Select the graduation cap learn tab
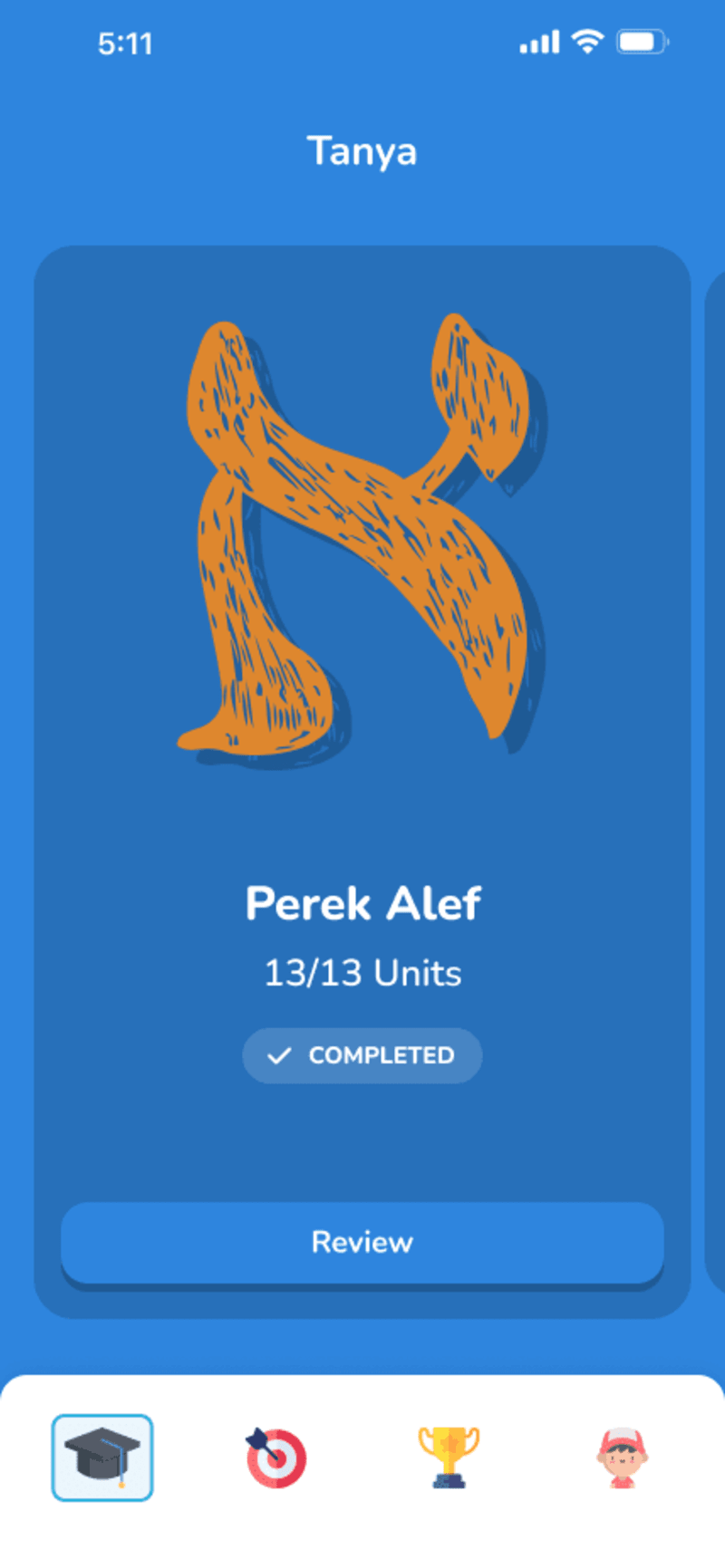725x1568 pixels. coord(102,1457)
